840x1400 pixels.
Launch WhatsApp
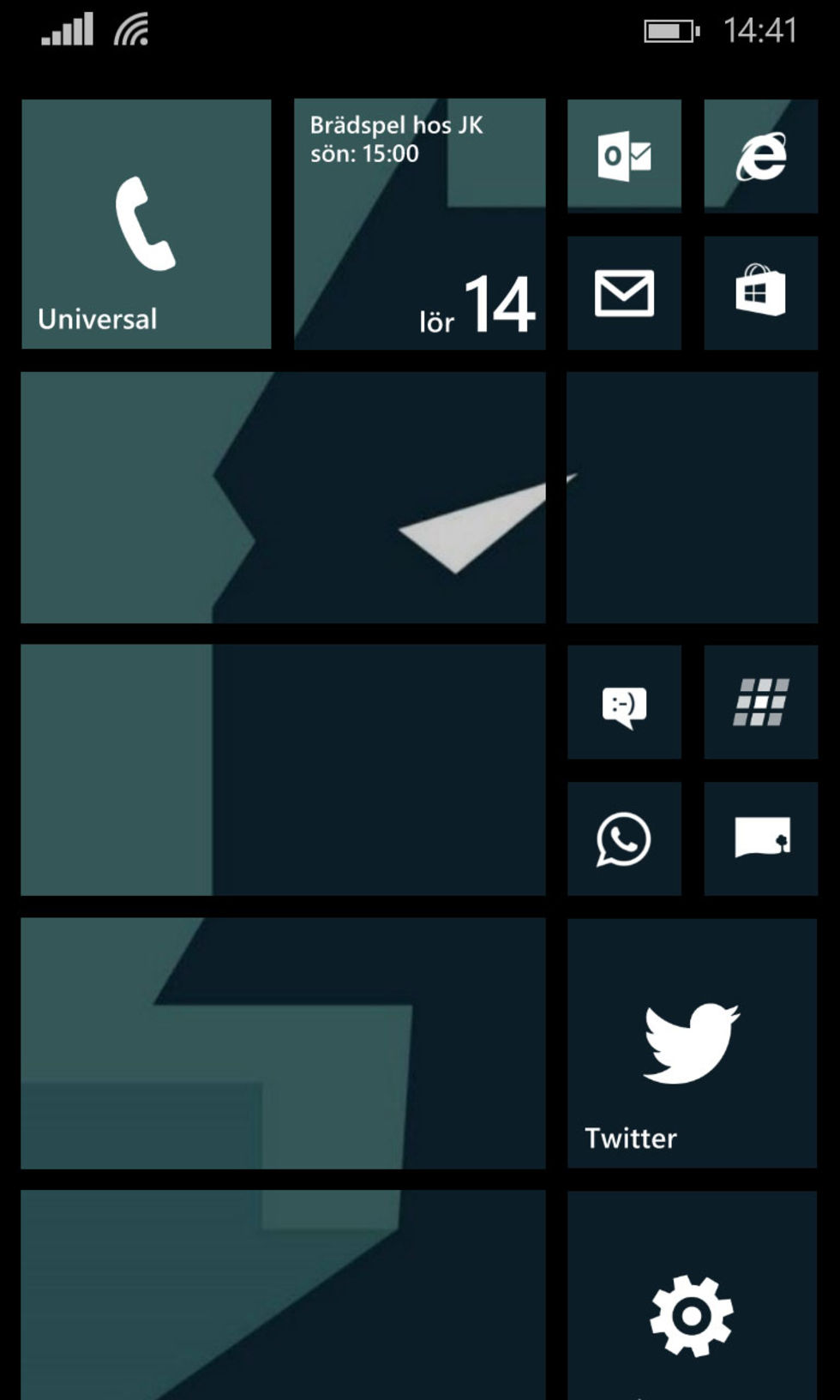(624, 838)
